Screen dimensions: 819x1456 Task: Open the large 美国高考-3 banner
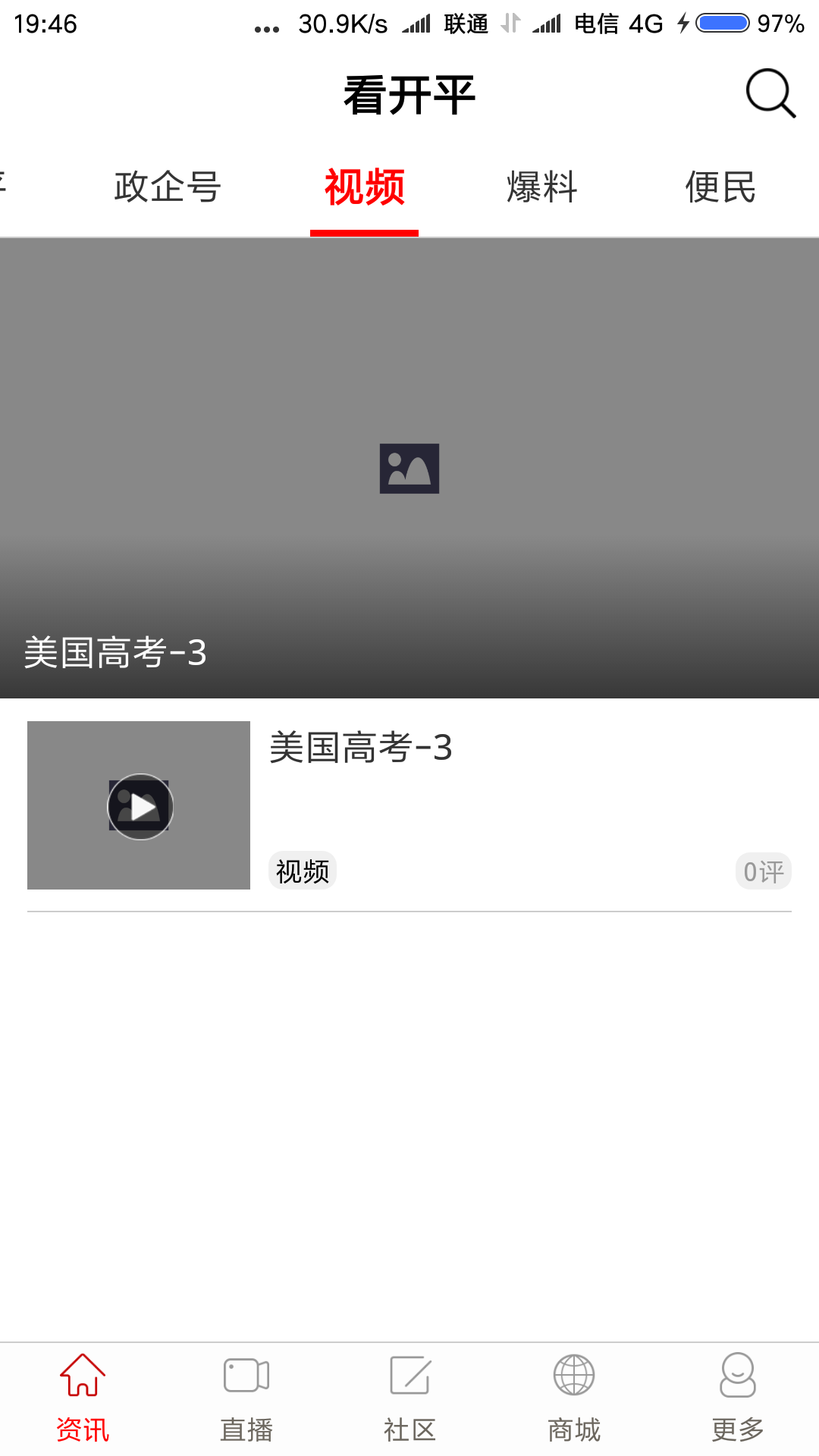pyautogui.click(x=409, y=468)
